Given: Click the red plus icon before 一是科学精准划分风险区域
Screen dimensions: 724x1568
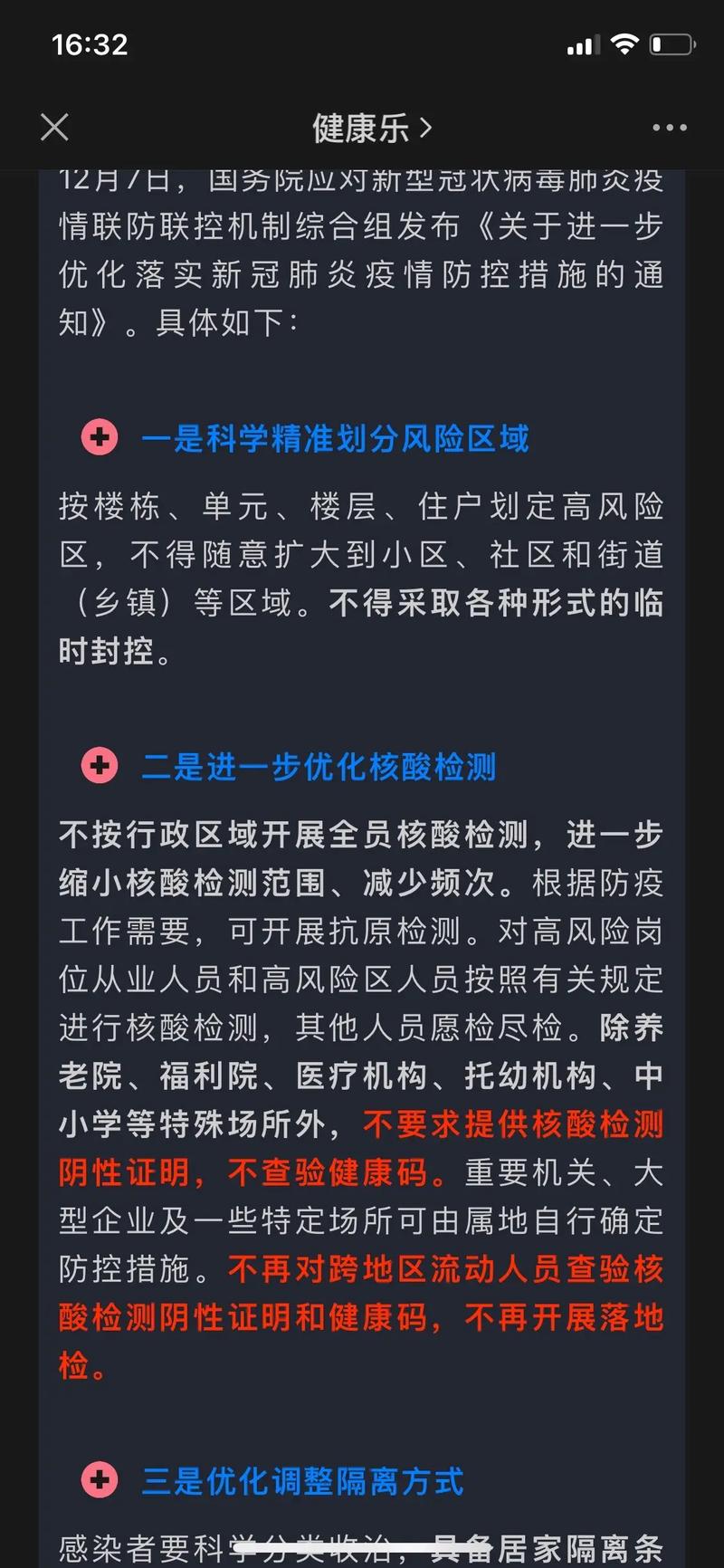Looking at the screenshot, I should [x=100, y=438].
